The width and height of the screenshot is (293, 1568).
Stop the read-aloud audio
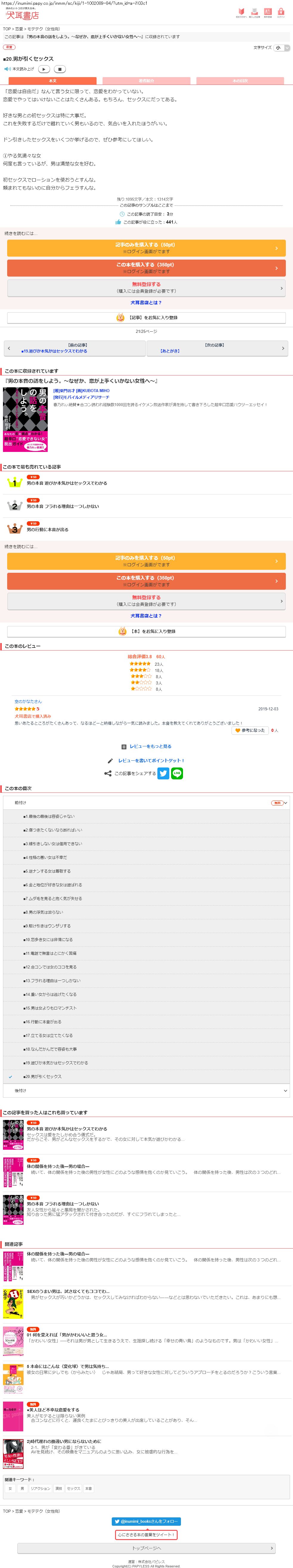pos(59,69)
